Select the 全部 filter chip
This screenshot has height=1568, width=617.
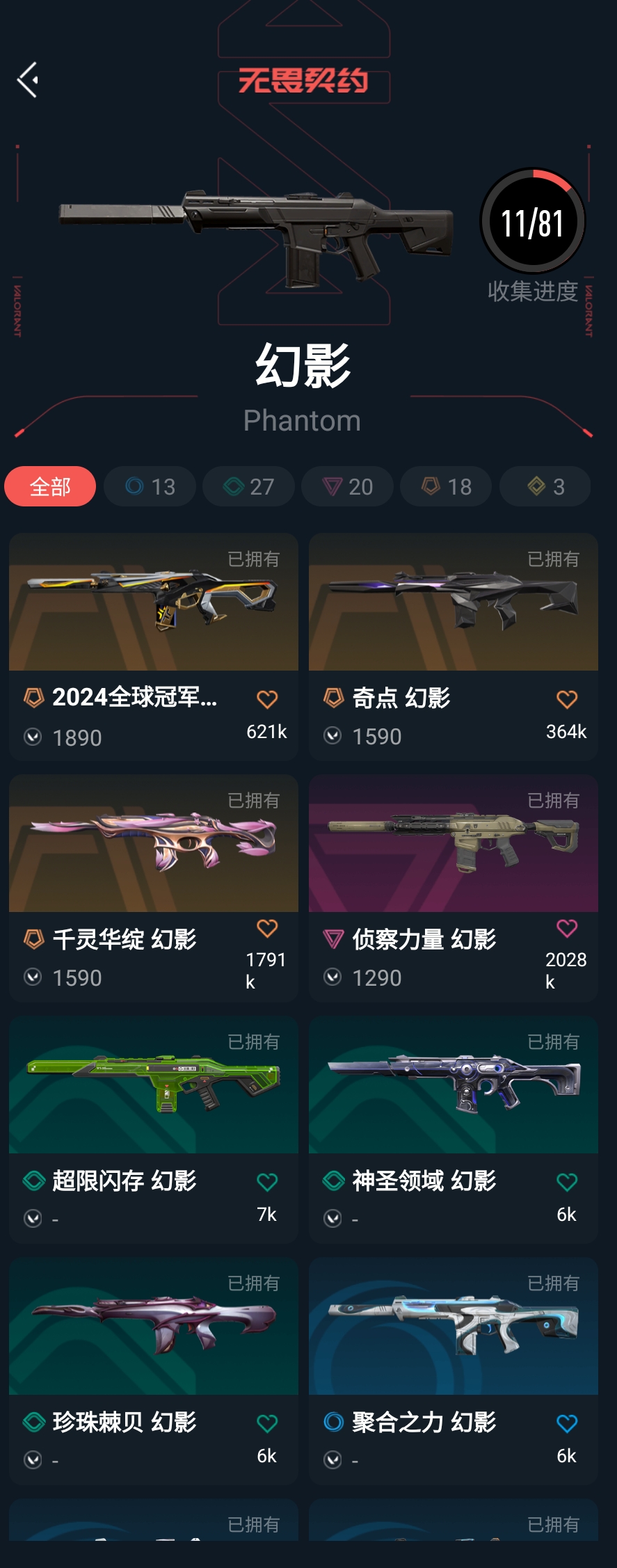coord(50,486)
